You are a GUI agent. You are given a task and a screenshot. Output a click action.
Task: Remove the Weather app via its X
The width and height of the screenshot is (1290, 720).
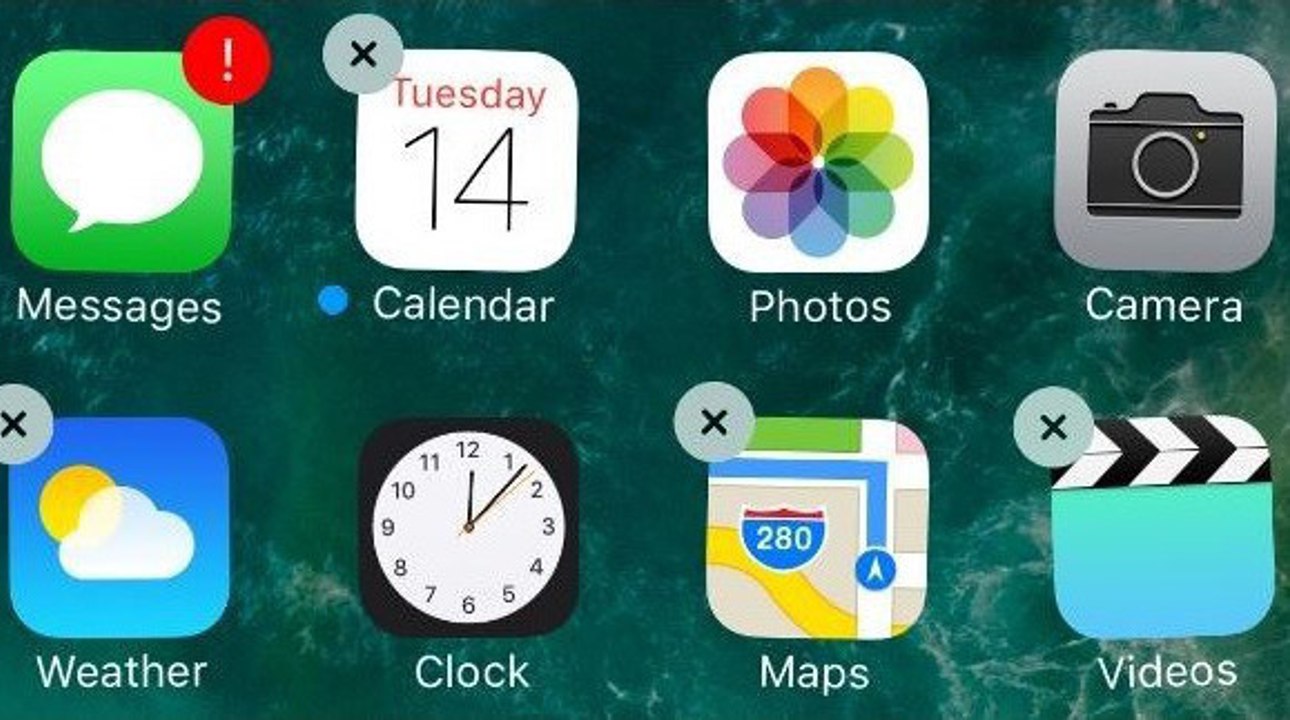click(x=14, y=424)
